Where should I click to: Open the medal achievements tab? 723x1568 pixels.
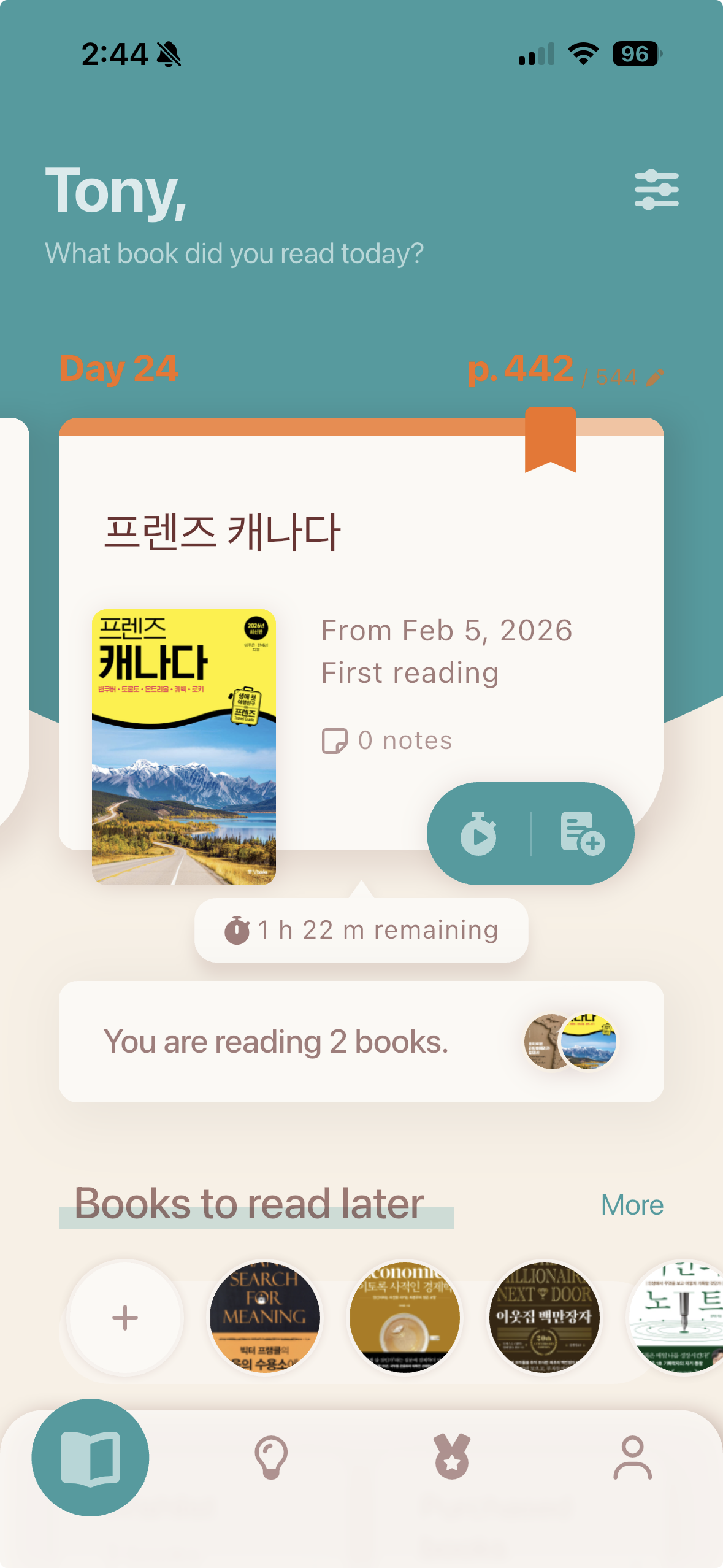click(451, 1458)
